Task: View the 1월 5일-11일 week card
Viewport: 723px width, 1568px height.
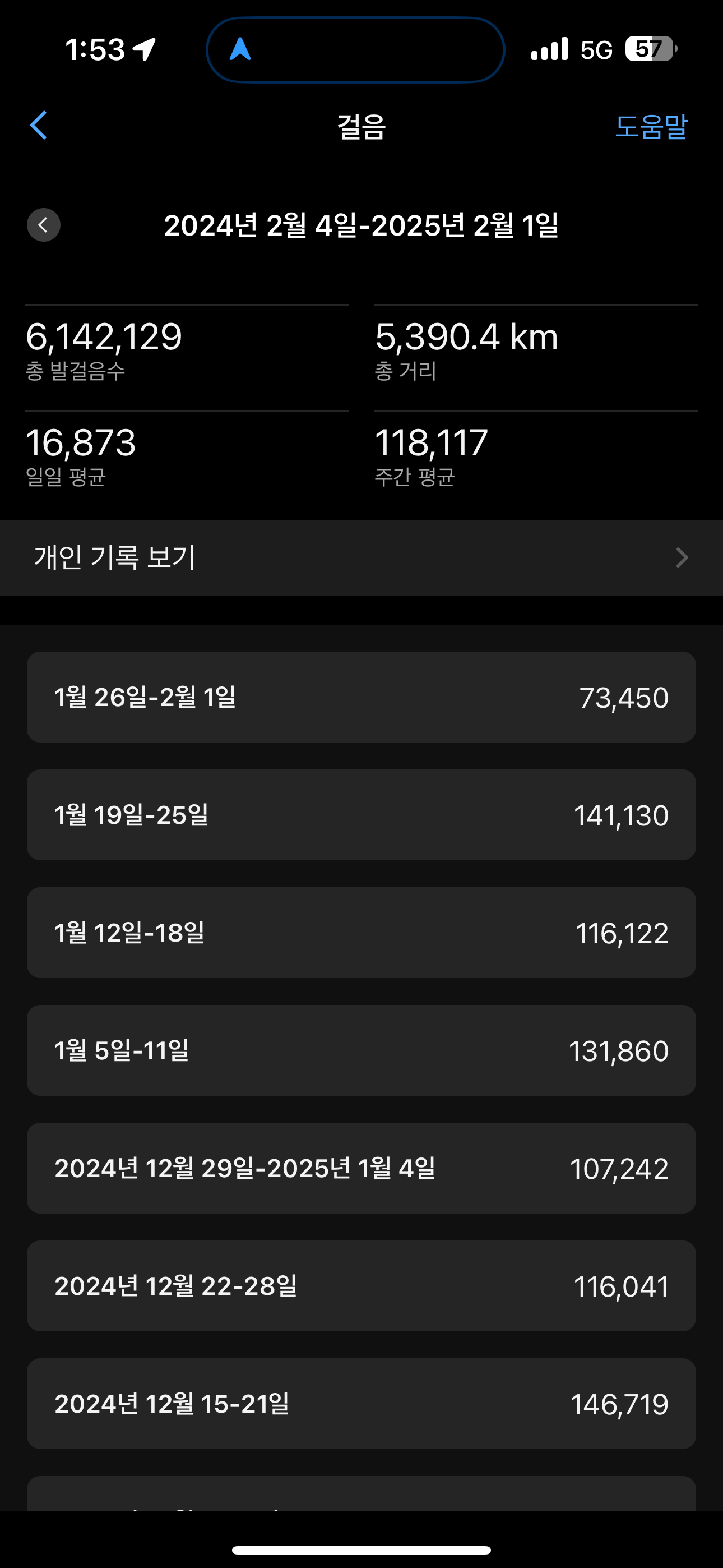Action: (361, 1050)
